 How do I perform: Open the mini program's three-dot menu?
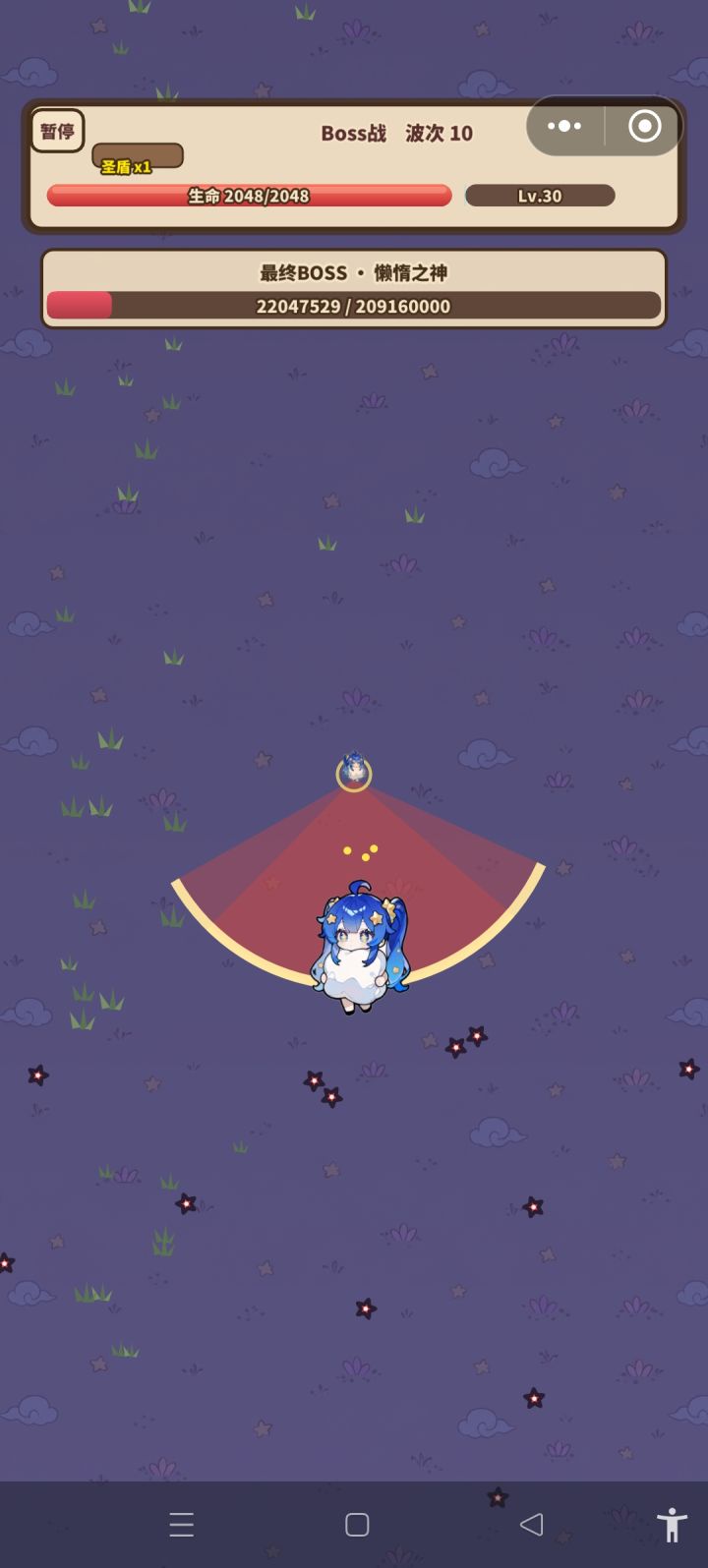click(x=564, y=126)
